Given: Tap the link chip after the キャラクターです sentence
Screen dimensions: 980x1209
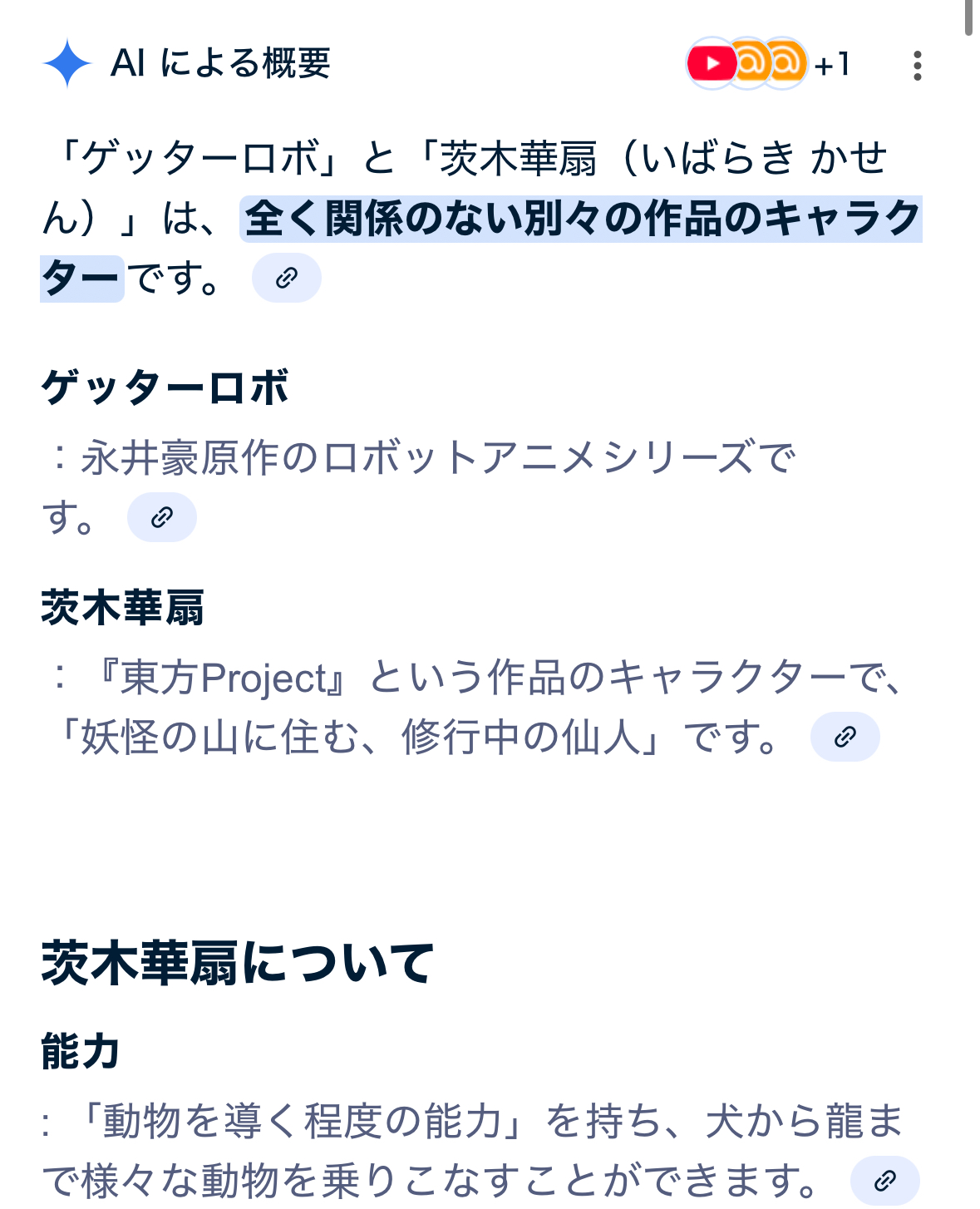Looking at the screenshot, I should click(287, 278).
